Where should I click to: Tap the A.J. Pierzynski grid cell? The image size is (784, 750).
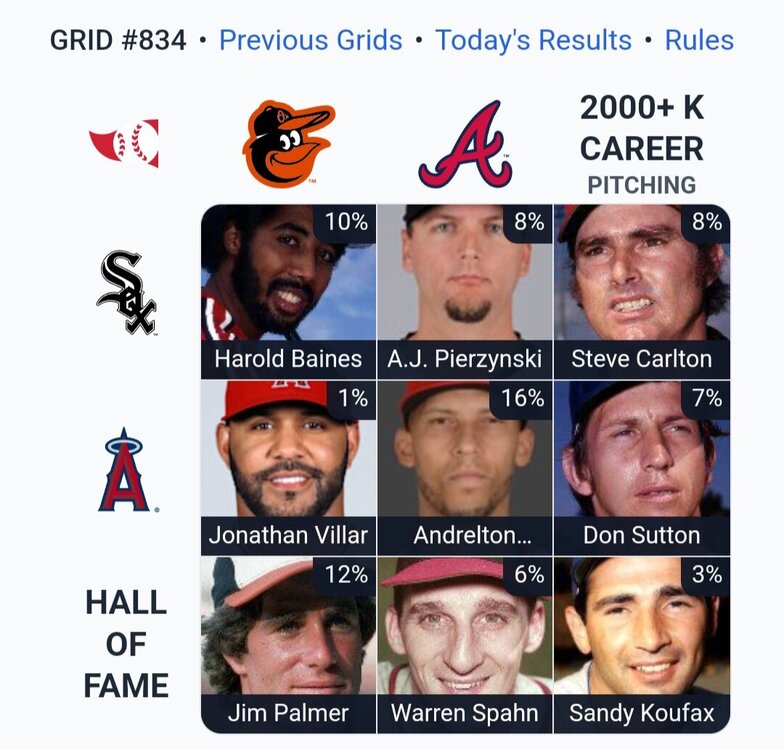[x=465, y=291]
